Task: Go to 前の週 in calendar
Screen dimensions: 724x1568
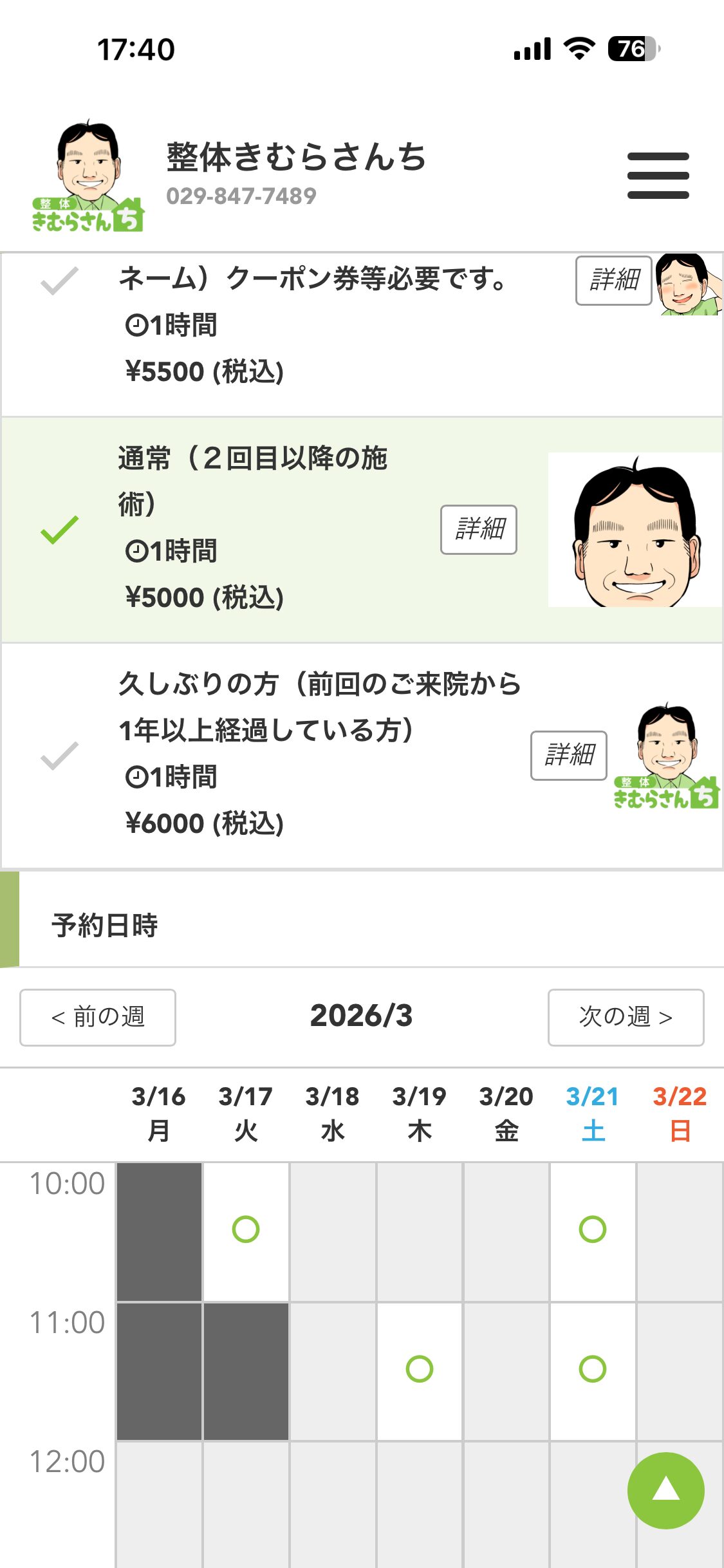Action: click(x=98, y=1017)
